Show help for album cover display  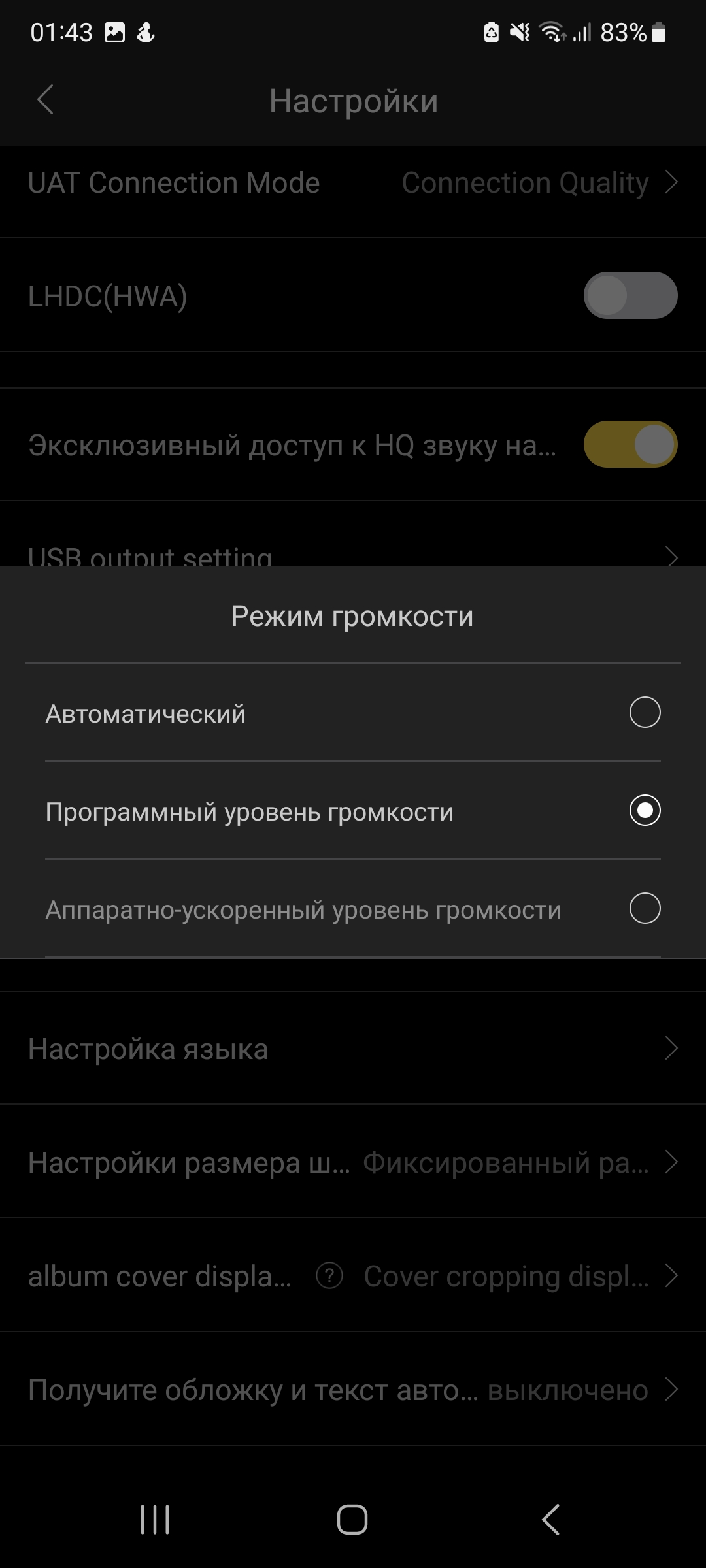click(329, 1275)
